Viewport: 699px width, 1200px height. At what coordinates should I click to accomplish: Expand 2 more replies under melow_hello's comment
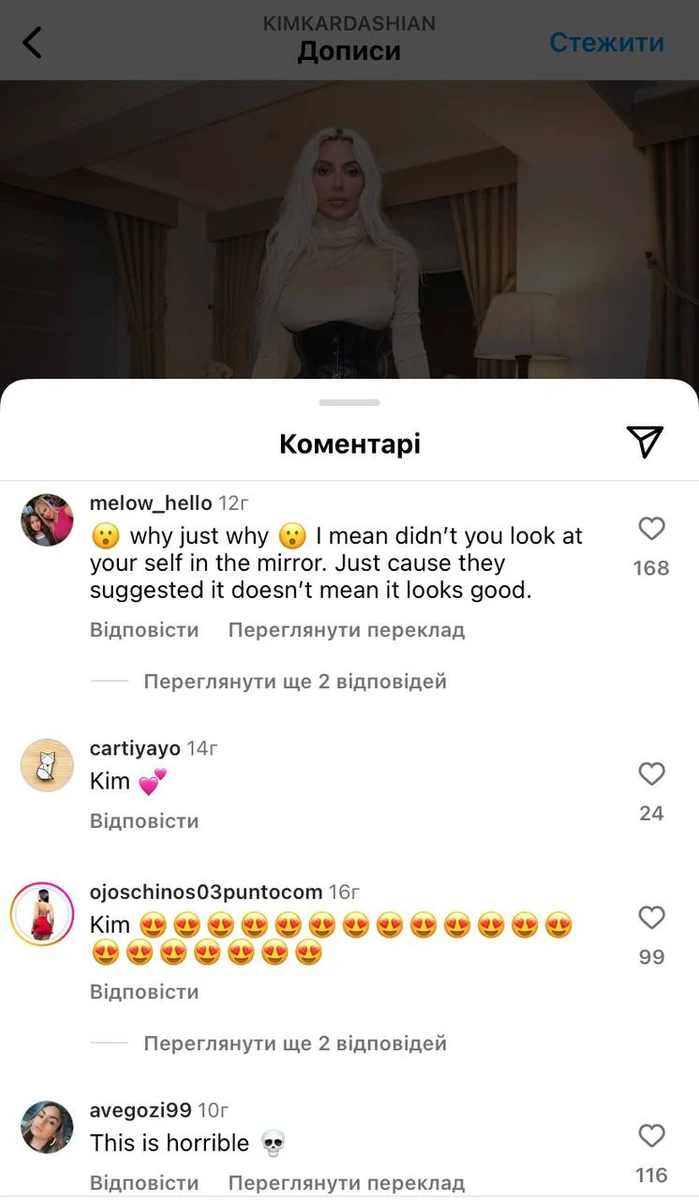[x=294, y=682]
